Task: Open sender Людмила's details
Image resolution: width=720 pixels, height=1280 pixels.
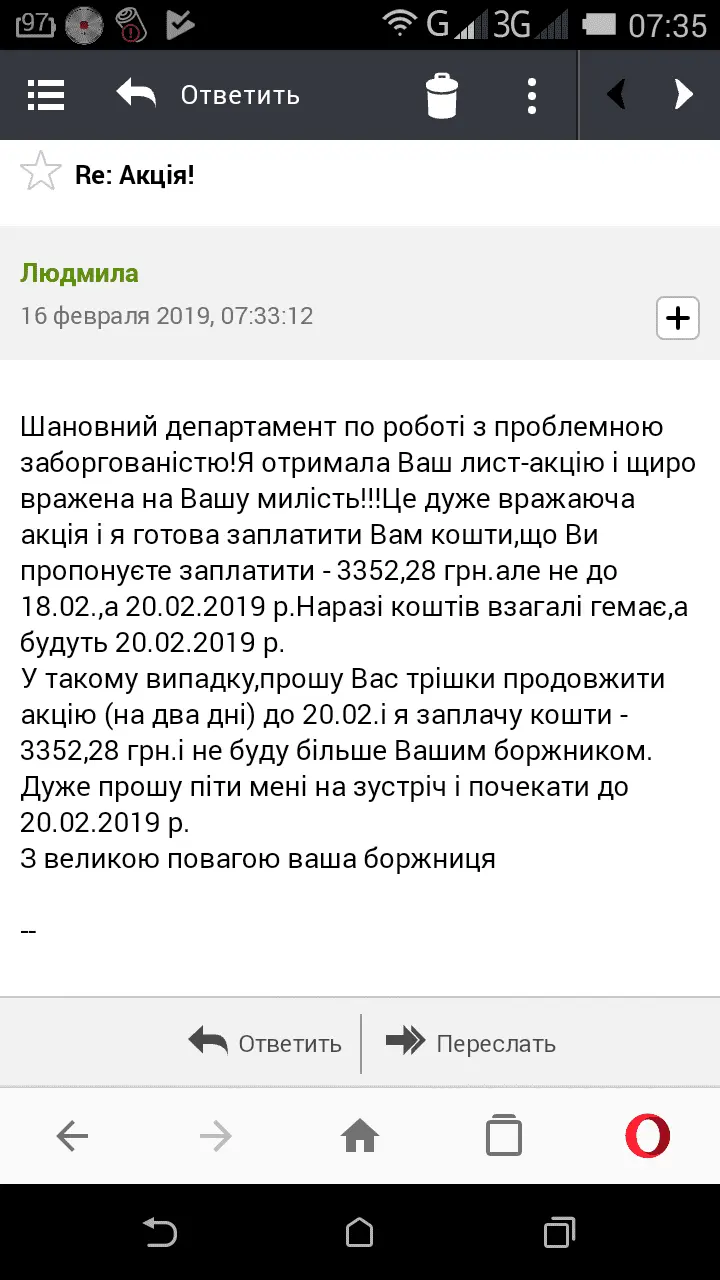Action: (x=80, y=273)
